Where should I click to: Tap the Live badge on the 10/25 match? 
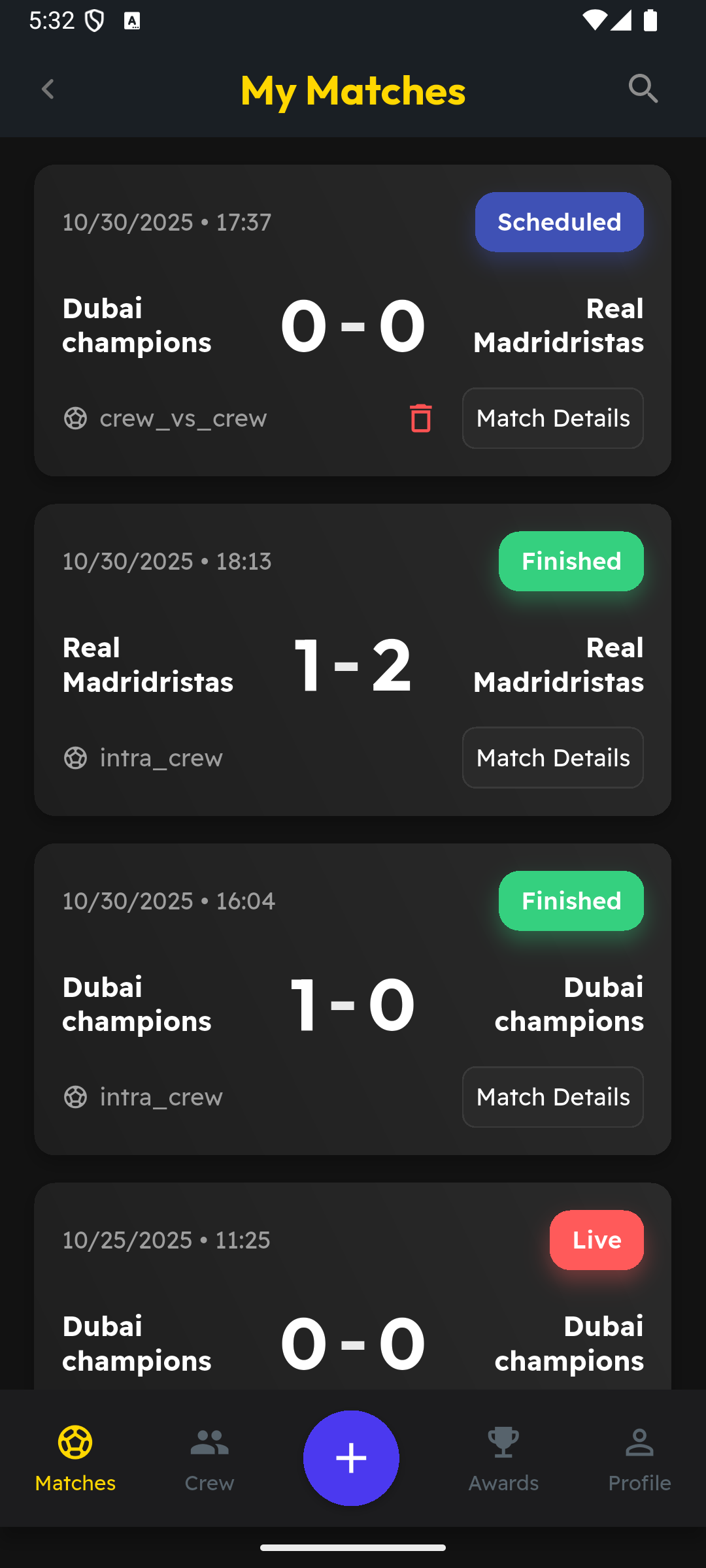coord(596,1239)
